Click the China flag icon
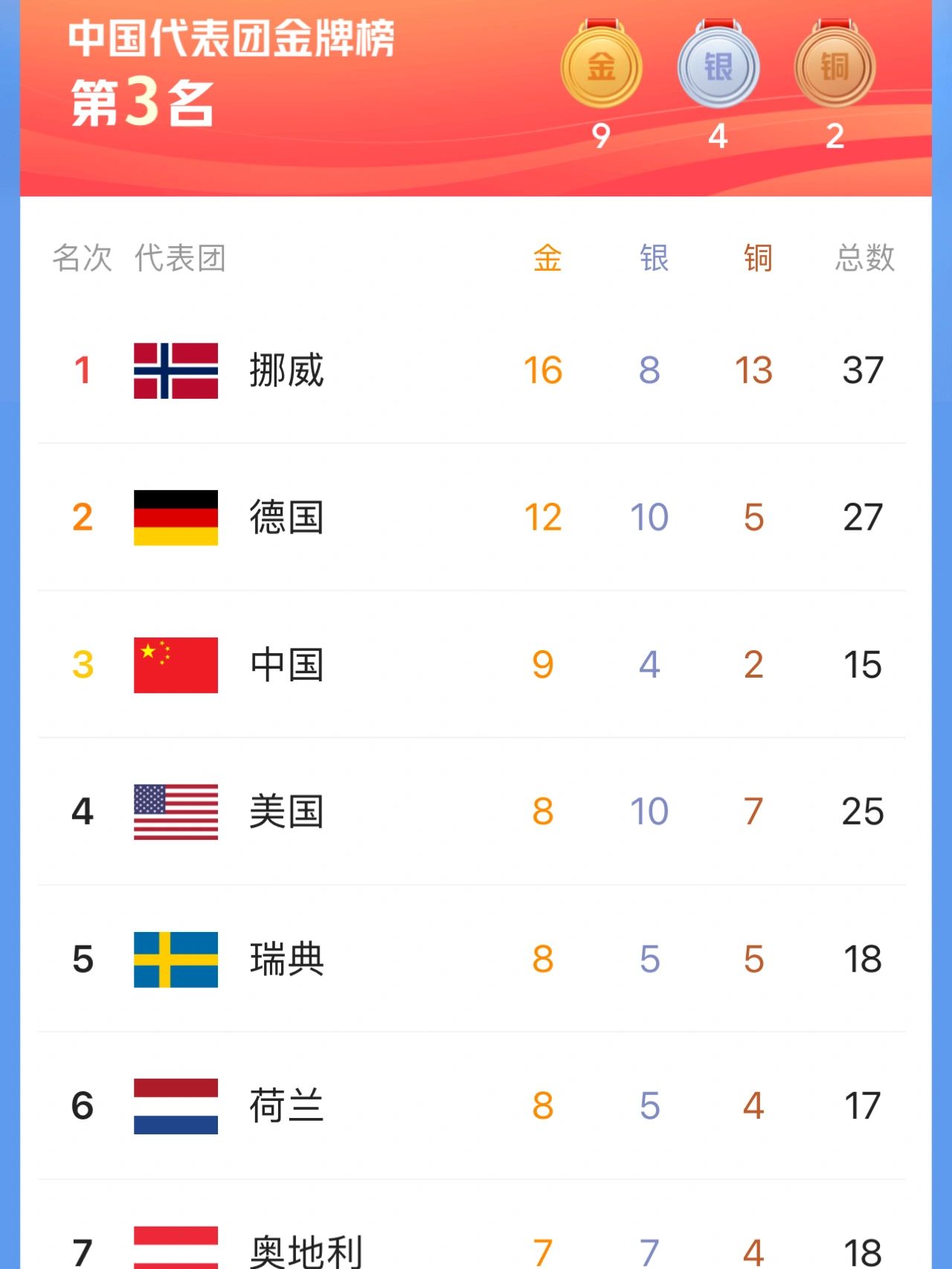This screenshot has height=1269, width=952. tap(176, 664)
